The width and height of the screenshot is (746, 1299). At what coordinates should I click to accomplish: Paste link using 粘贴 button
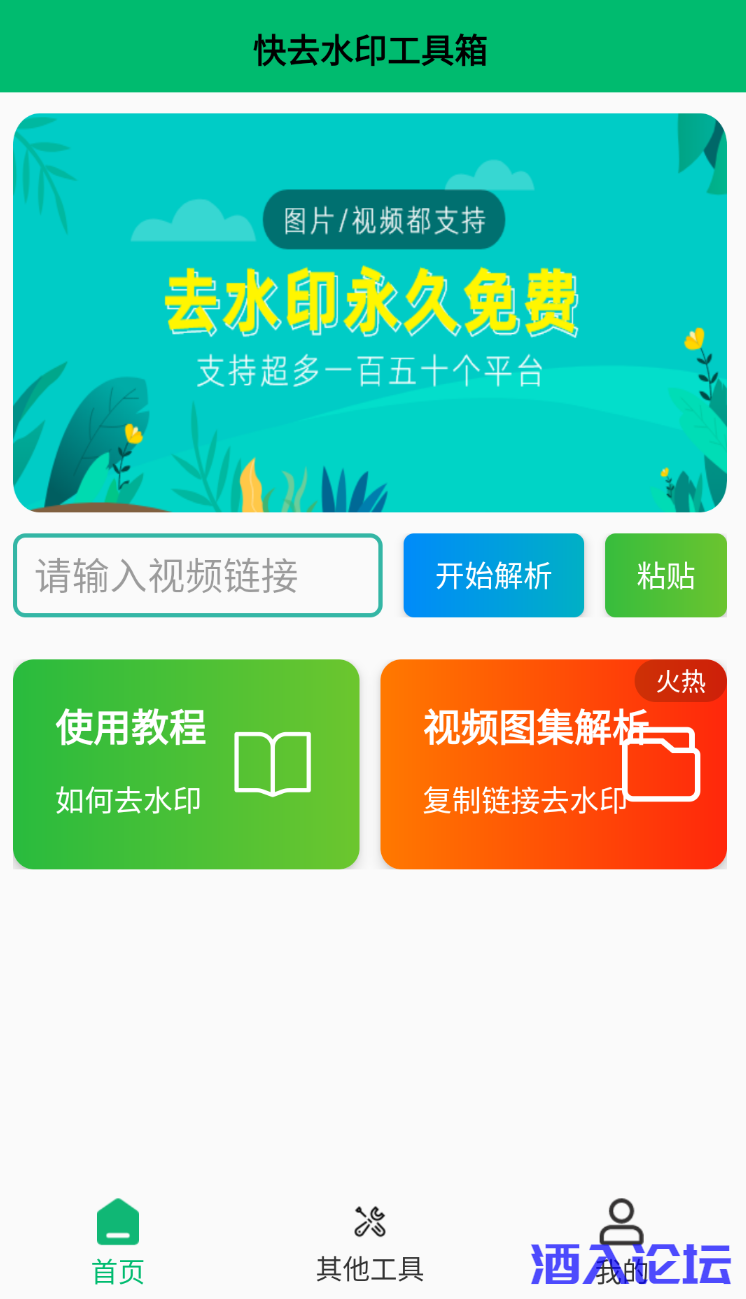click(x=665, y=575)
